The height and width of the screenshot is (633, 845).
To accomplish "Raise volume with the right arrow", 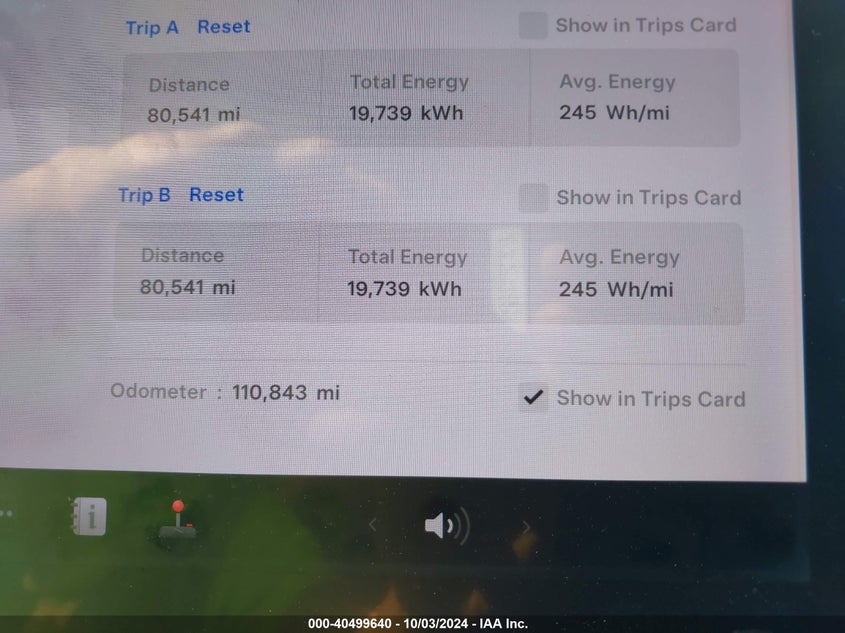I will click(526, 526).
